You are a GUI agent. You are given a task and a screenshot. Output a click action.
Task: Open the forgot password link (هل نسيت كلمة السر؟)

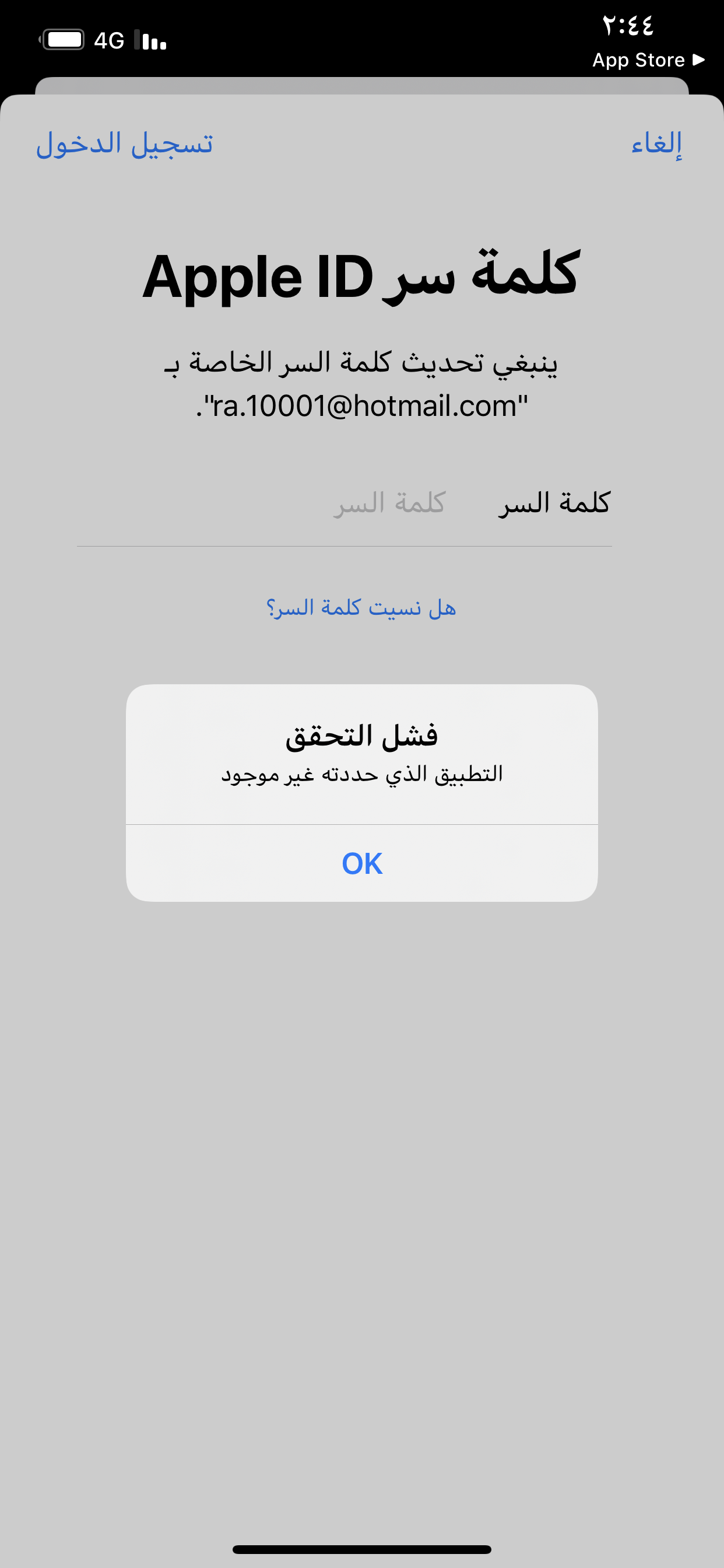pos(361,607)
